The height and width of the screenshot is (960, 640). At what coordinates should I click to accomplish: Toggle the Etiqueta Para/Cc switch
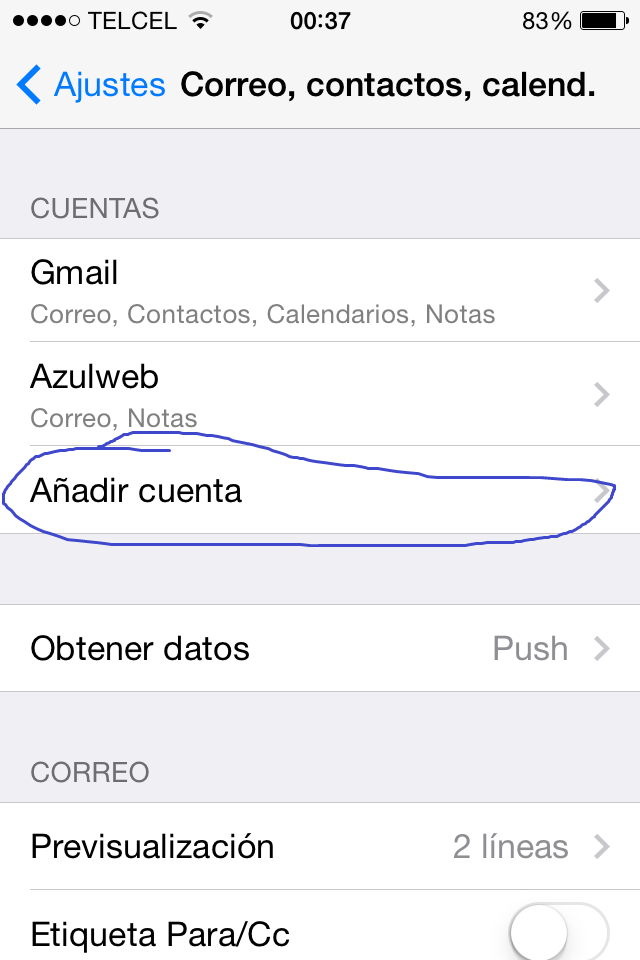coord(558,934)
